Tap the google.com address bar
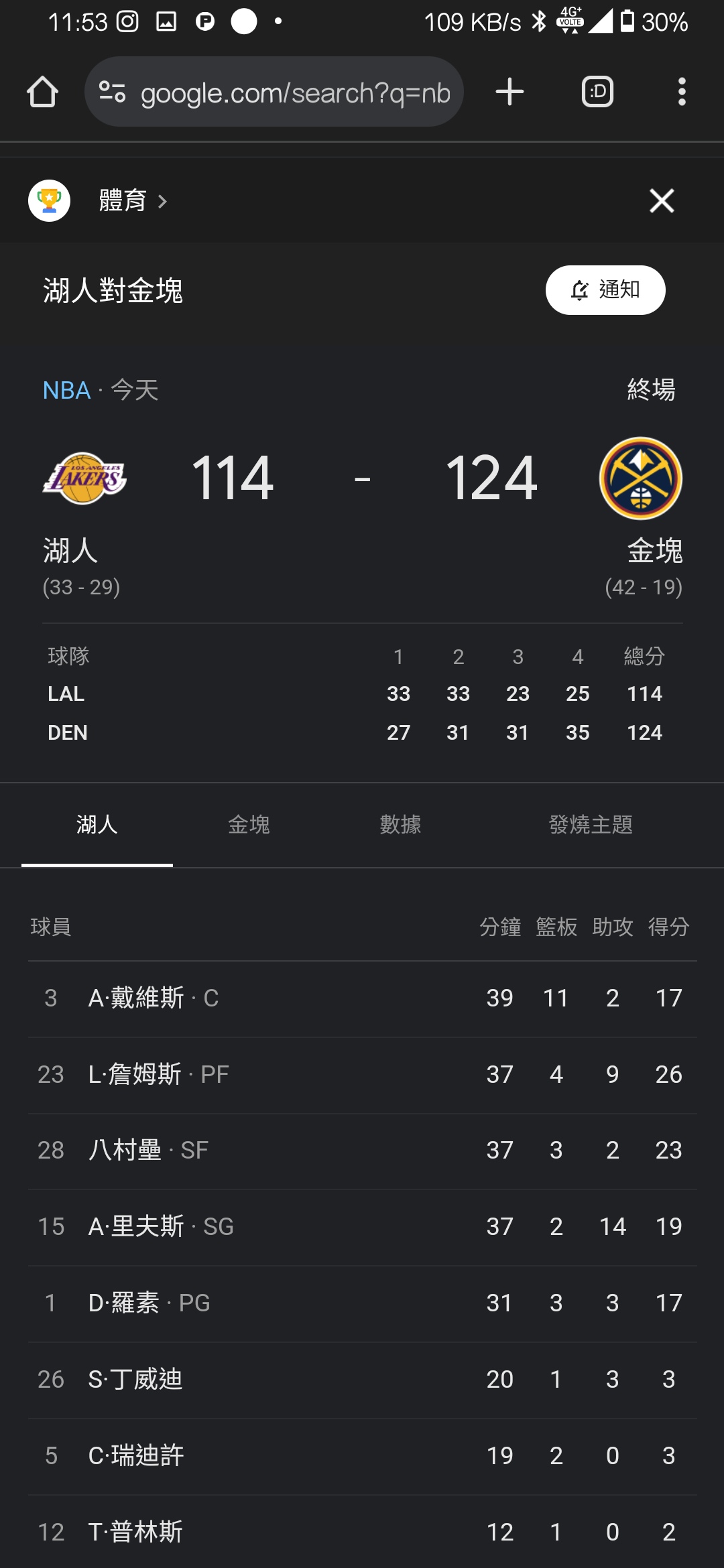The image size is (724, 1568). 274,92
